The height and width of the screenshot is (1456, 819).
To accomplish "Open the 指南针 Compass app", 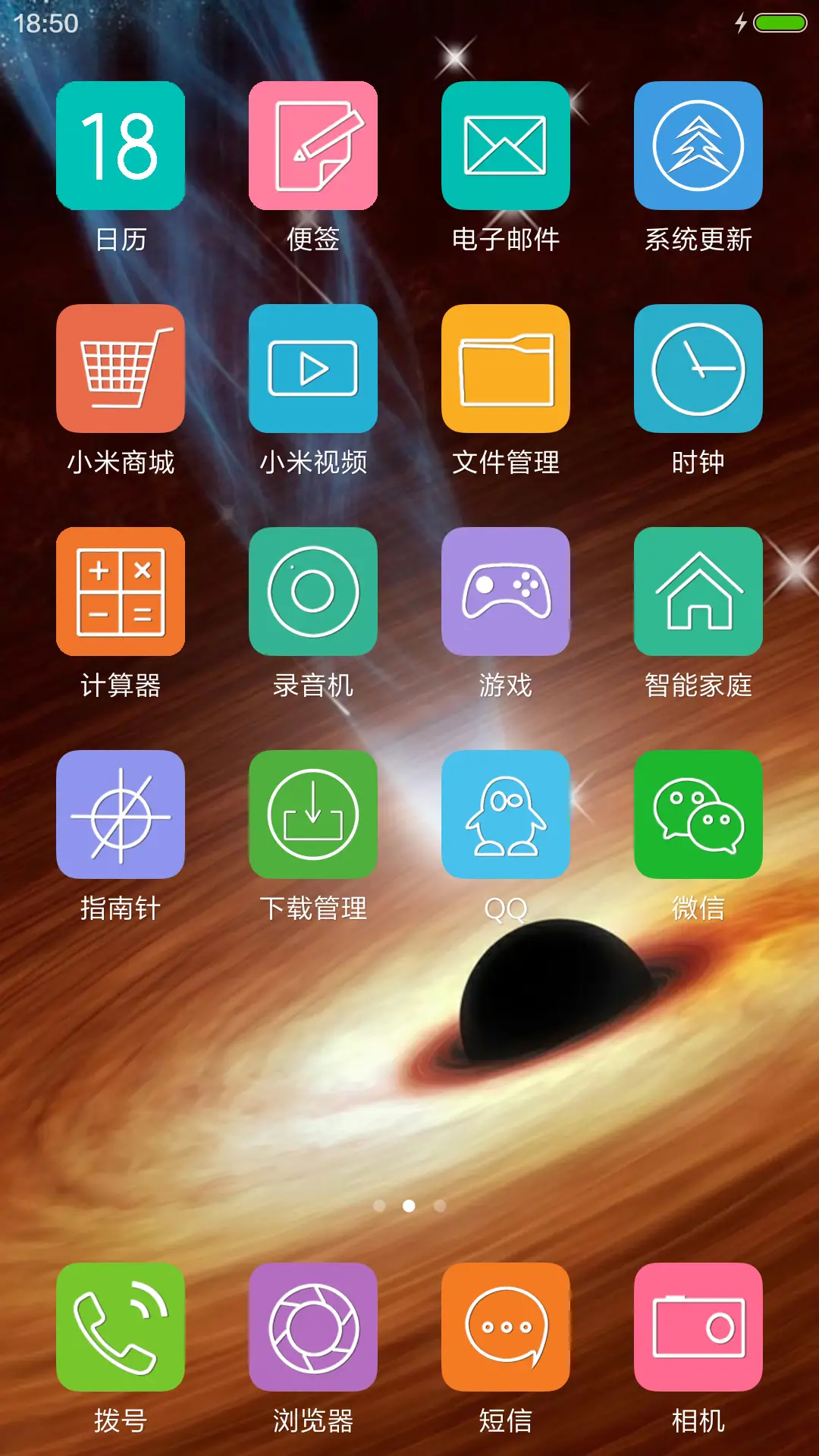I will coord(120,814).
